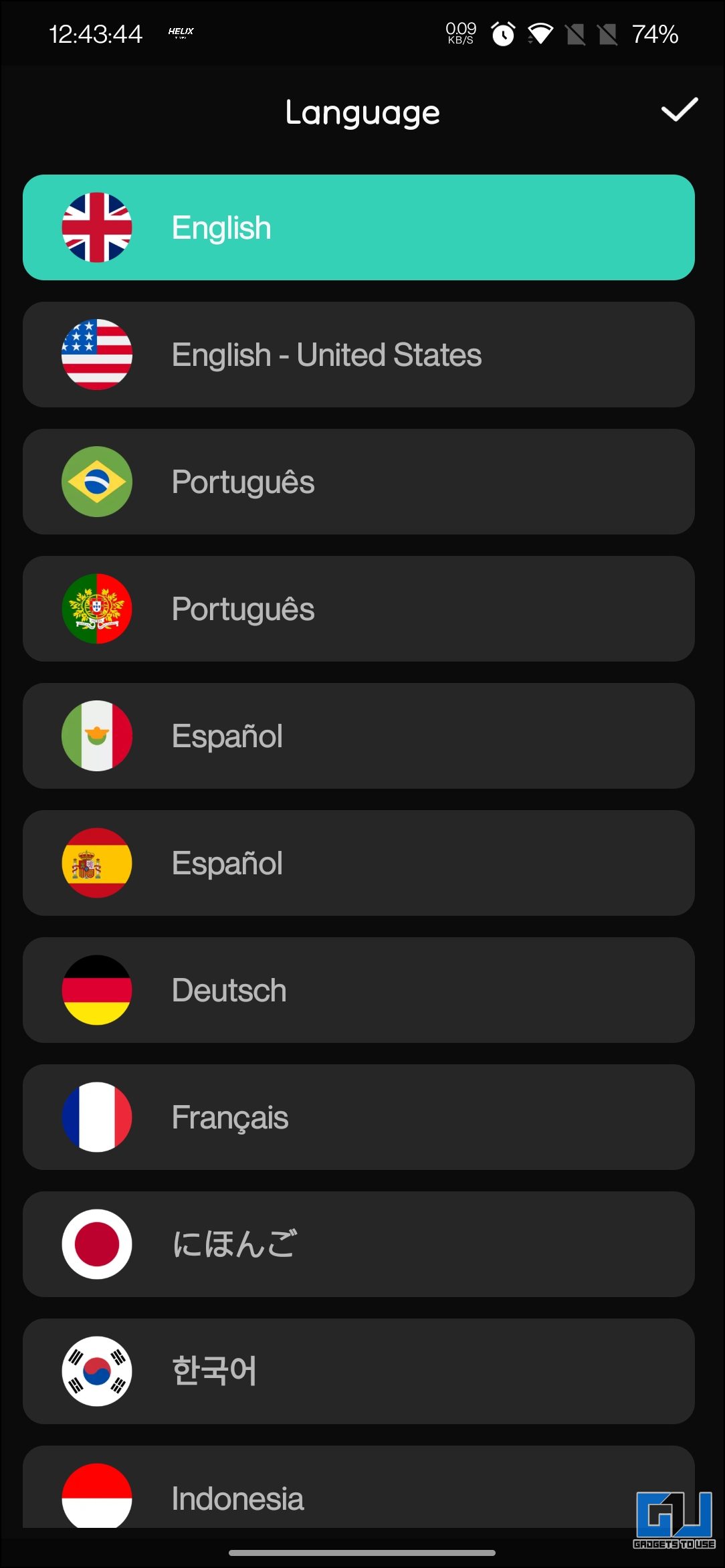Select the Français language option
725x1568 pixels.
coord(361,1117)
